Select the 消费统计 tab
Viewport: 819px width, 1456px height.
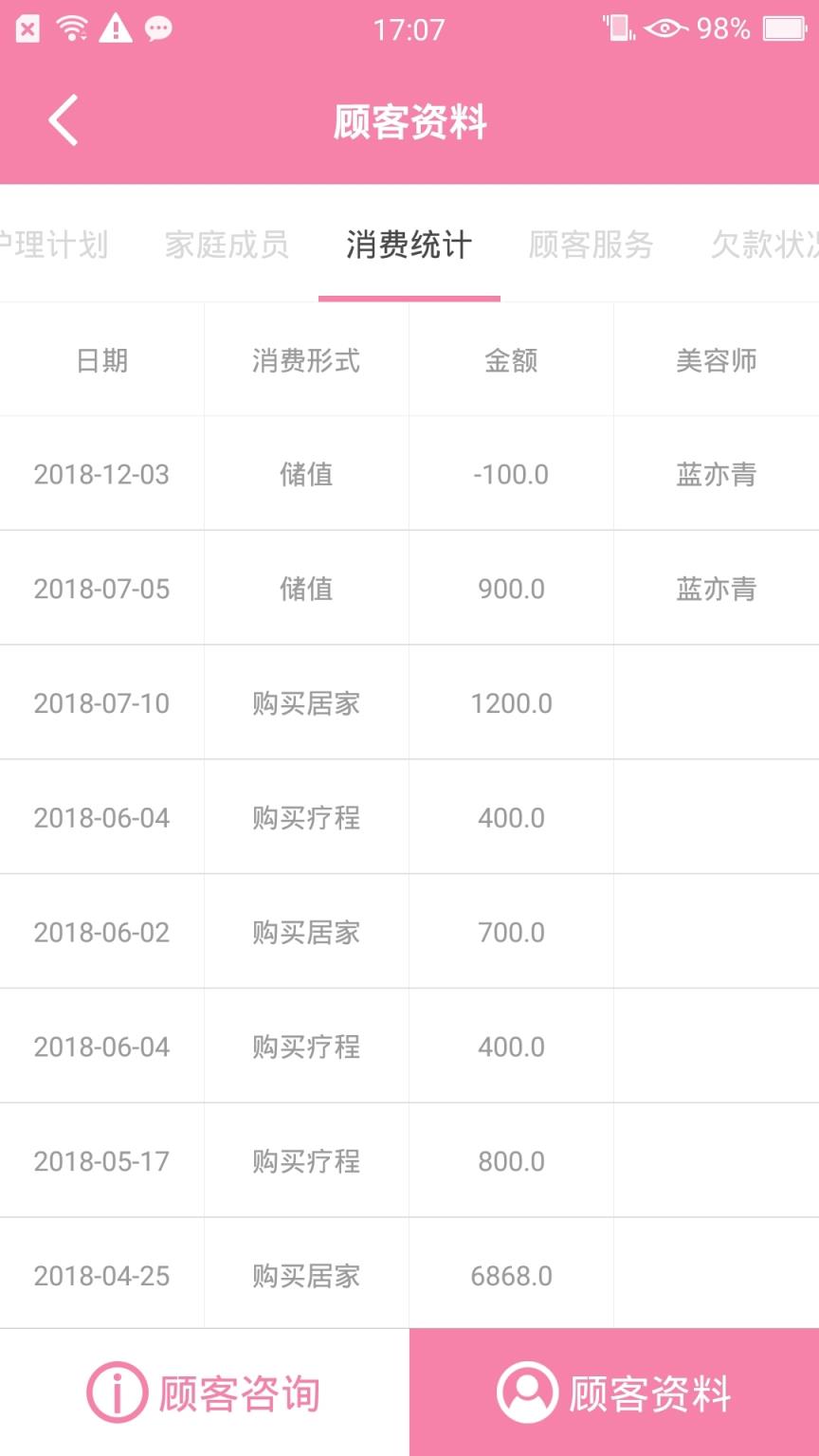point(409,245)
